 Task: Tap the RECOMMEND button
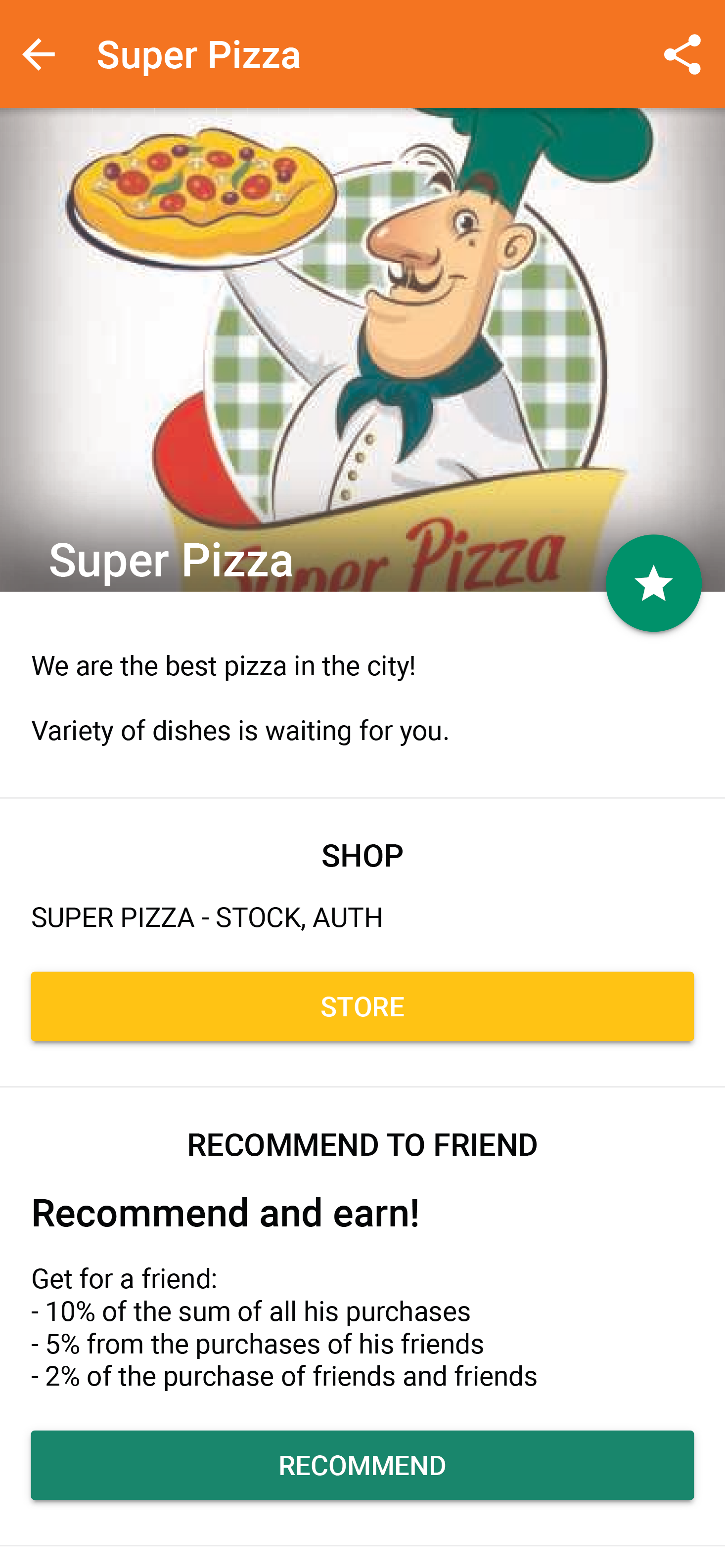pos(362,1465)
